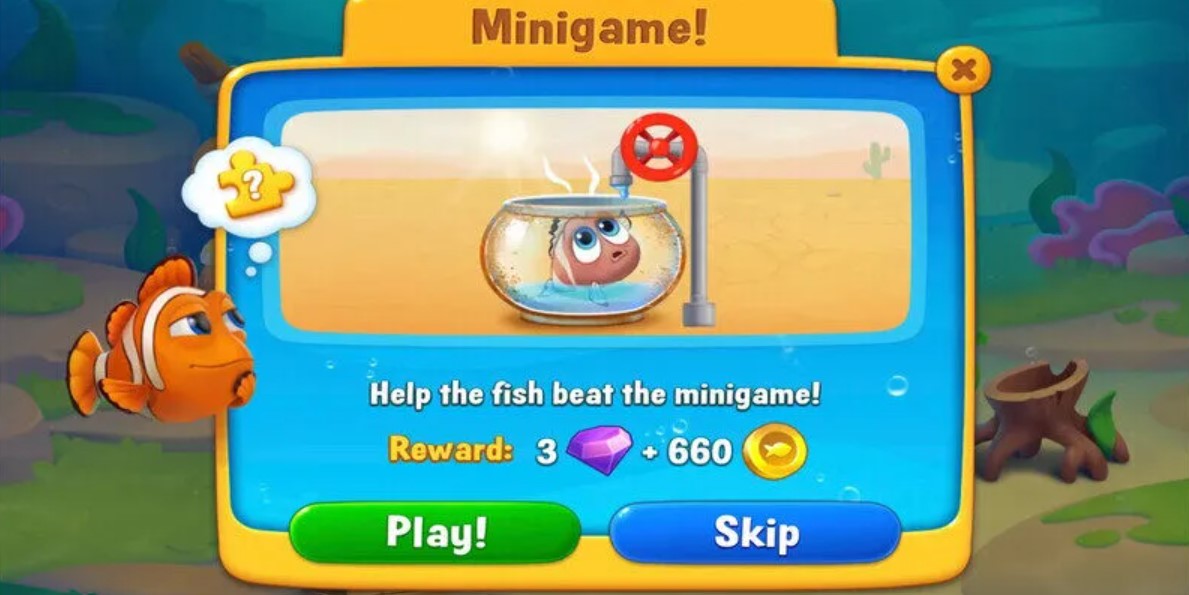Skip the minigame

point(755,532)
